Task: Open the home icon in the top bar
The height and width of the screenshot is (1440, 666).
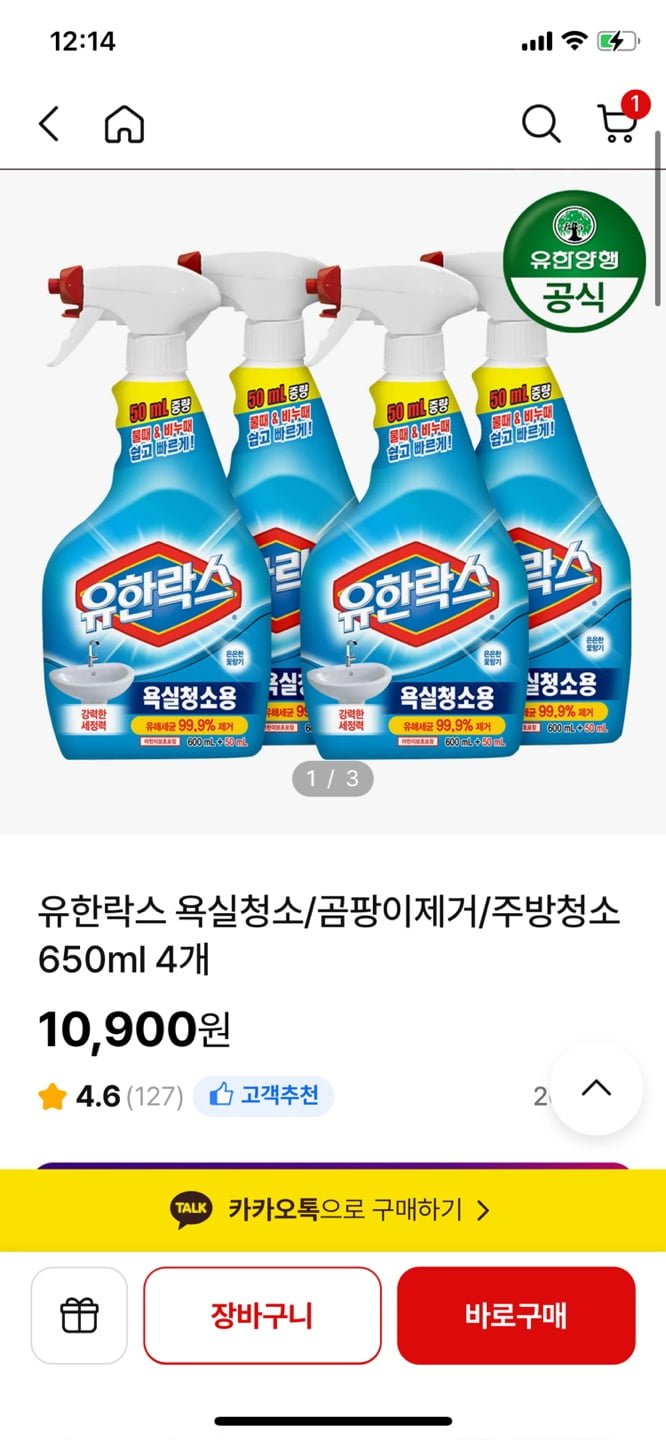Action: coord(124,124)
